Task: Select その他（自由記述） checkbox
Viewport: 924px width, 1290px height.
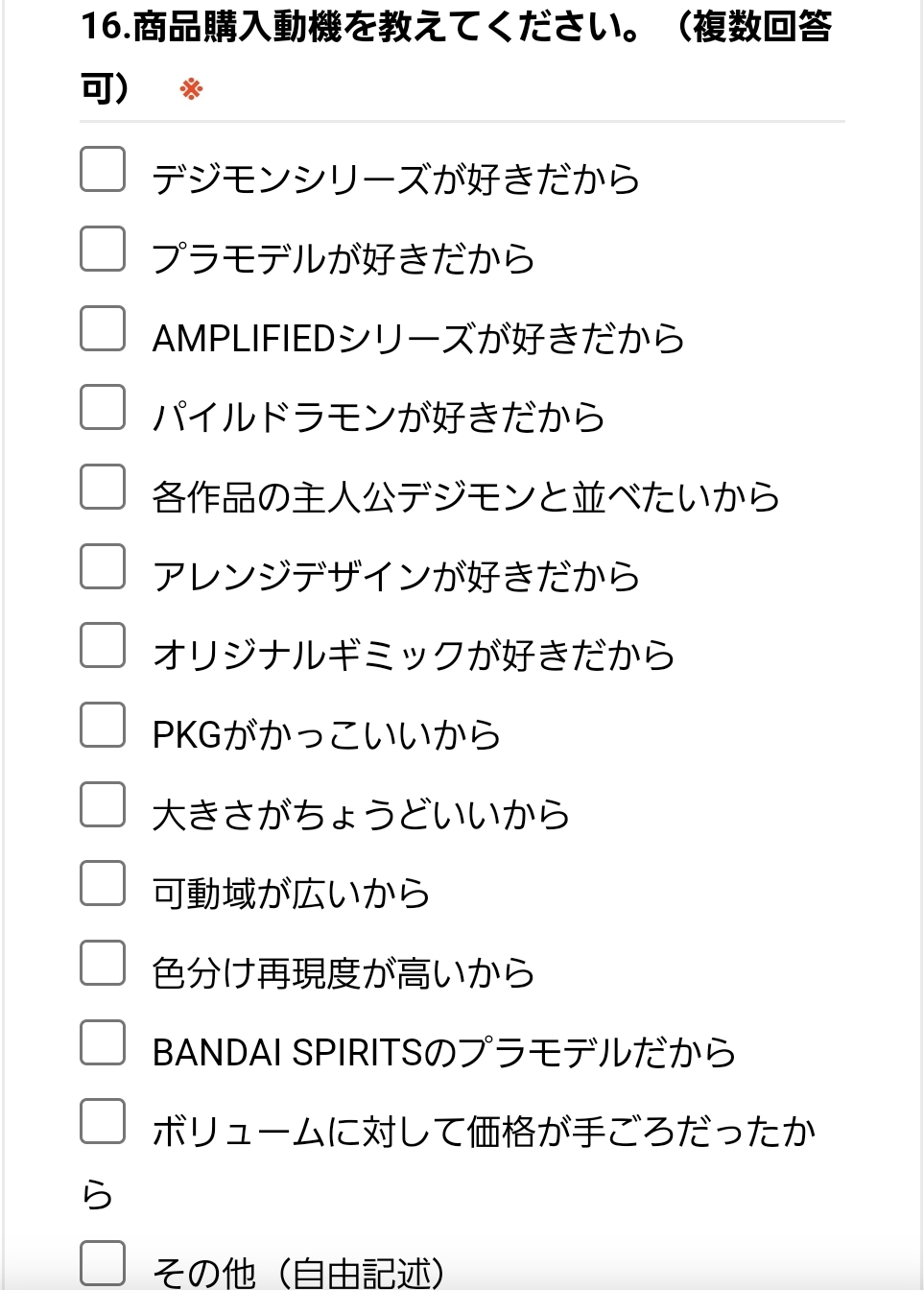Action: 103,1264
